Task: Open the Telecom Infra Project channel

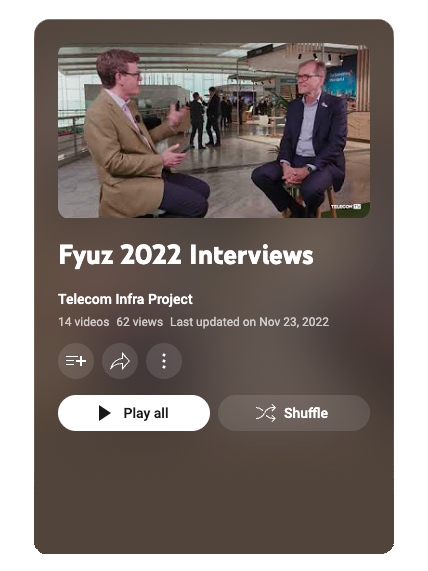Action: (x=125, y=299)
